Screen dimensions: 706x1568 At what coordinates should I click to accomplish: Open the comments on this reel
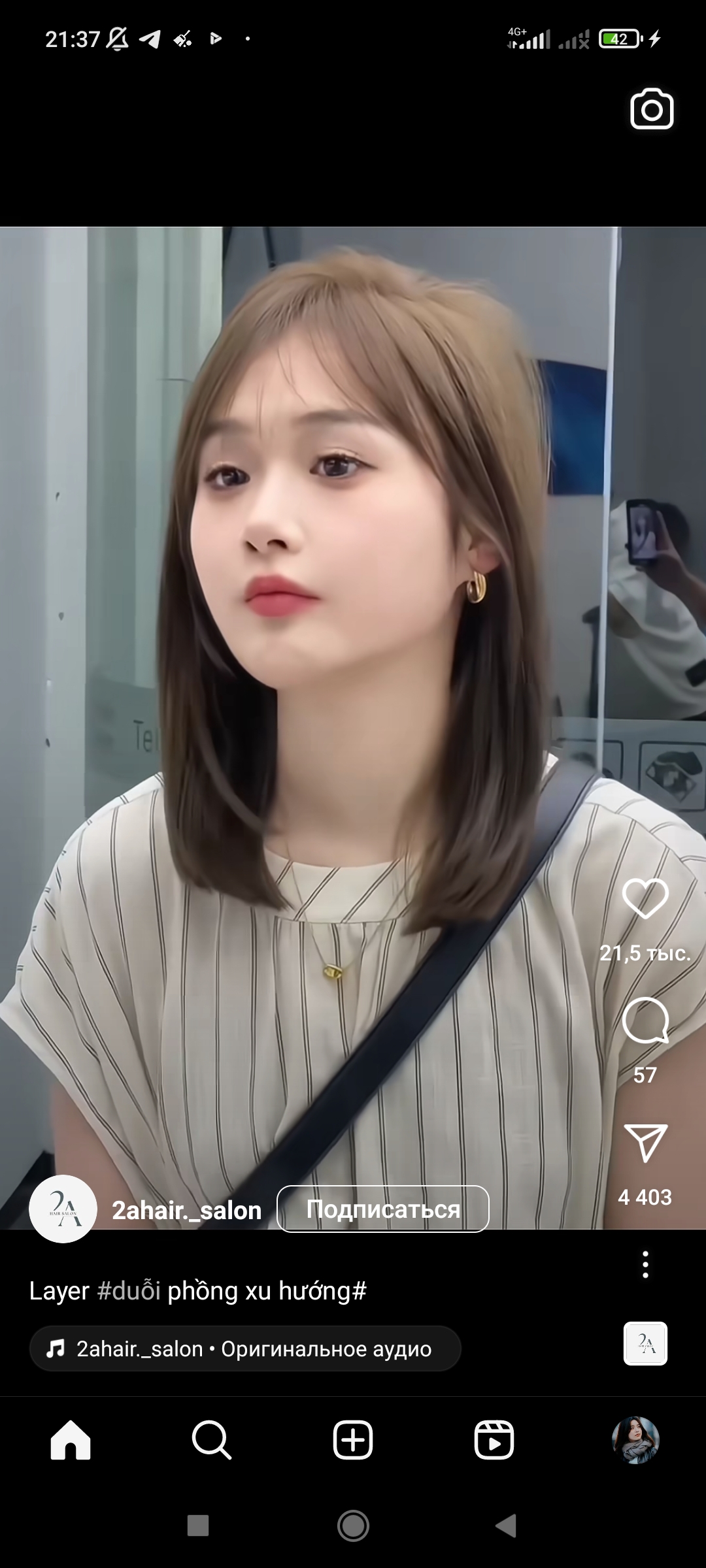pyautogui.click(x=645, y=1021)
